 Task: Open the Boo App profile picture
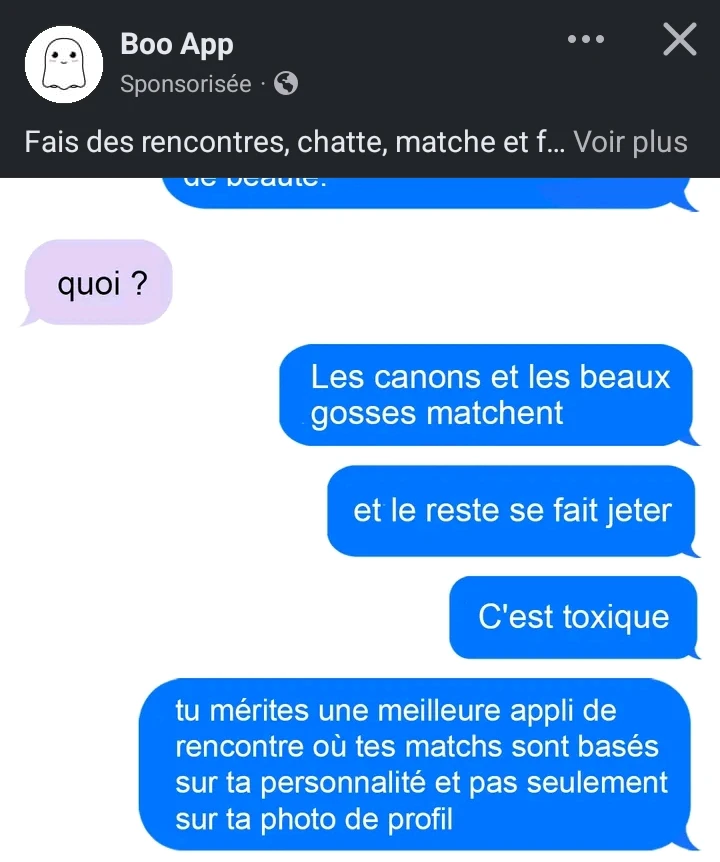tap(63, 65)
